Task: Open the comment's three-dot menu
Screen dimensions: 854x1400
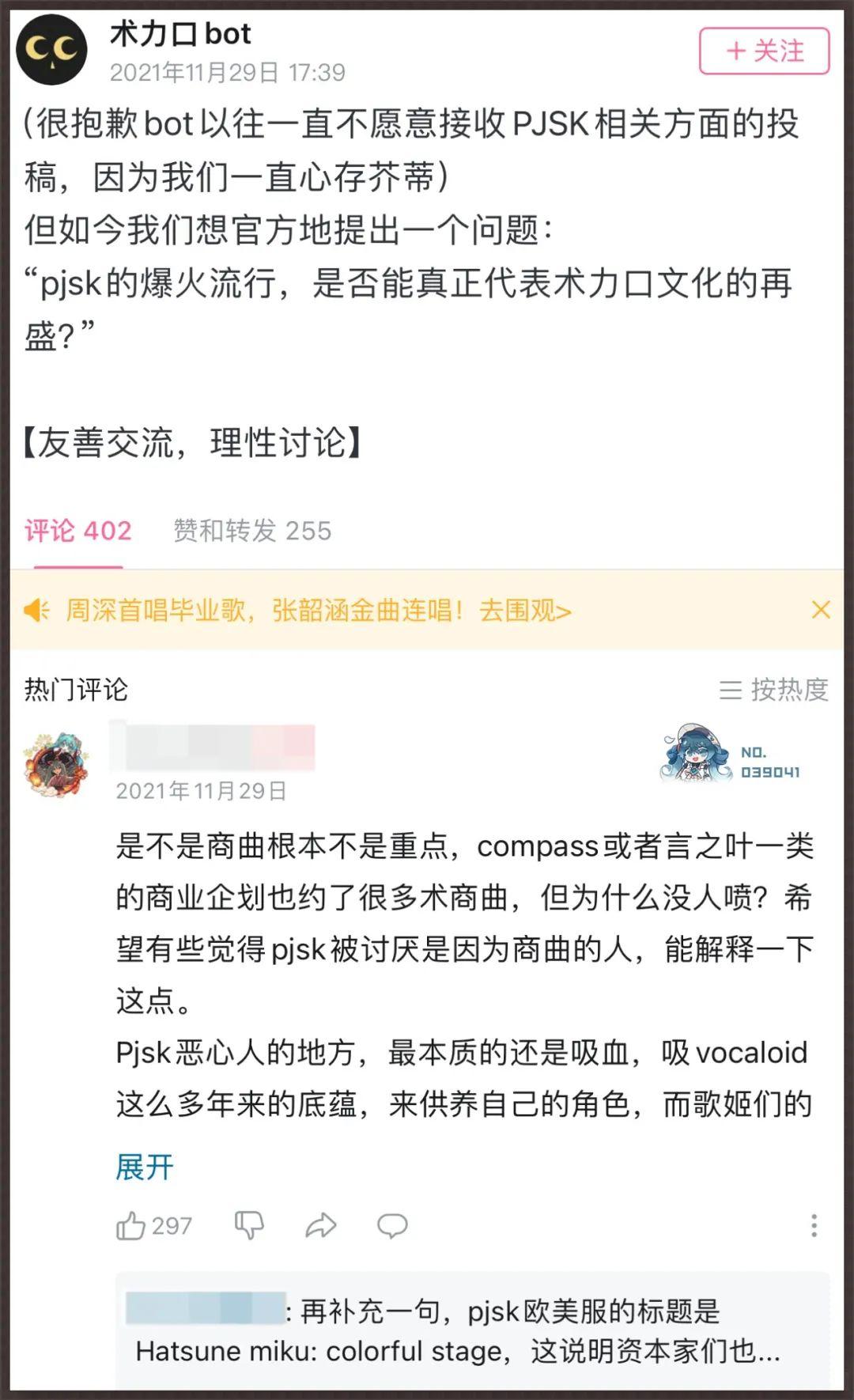Action: pyautogui.click(x=814, y=1226)
